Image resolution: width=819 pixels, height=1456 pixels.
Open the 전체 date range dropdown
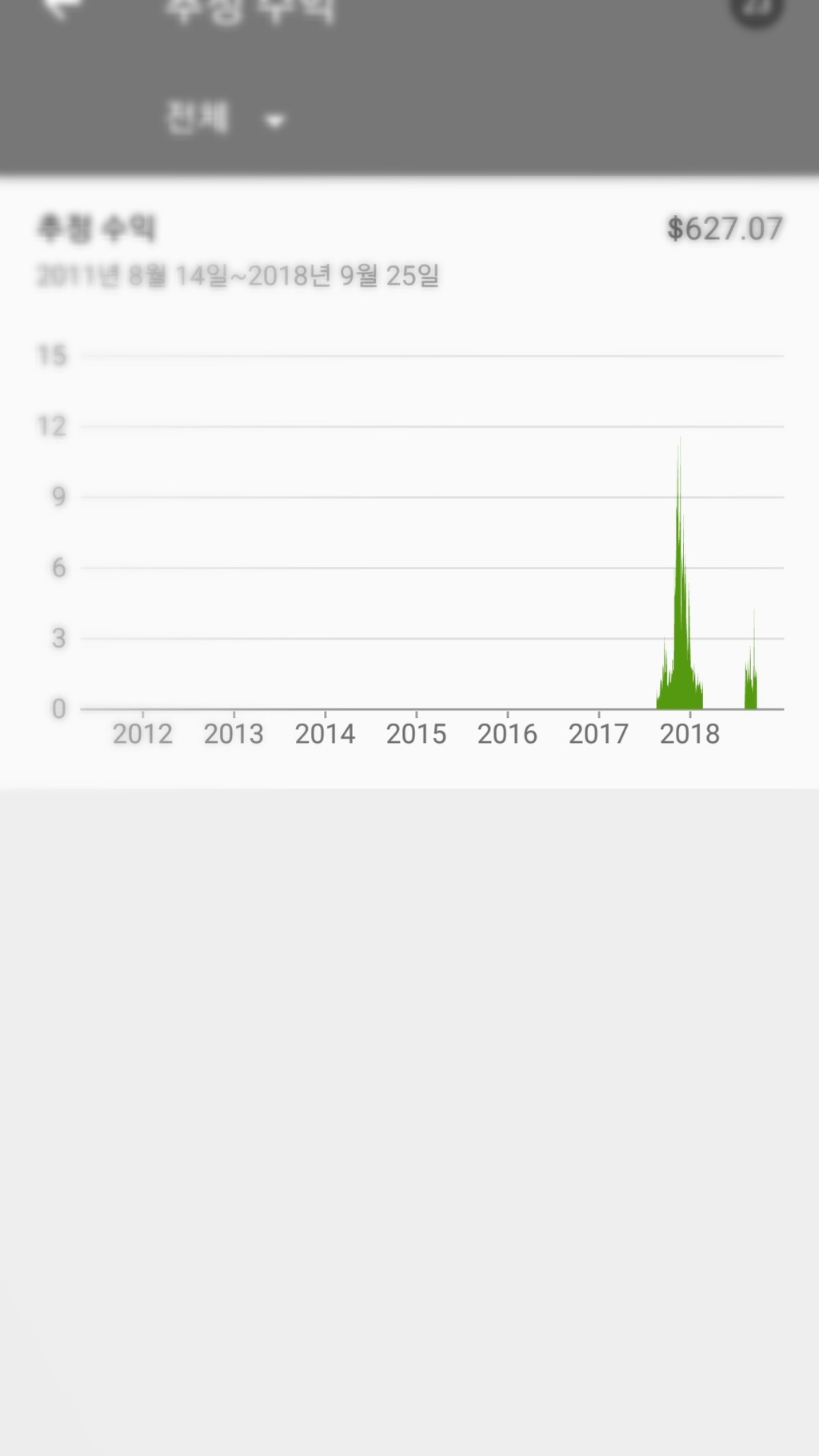(x=225, y=118)
